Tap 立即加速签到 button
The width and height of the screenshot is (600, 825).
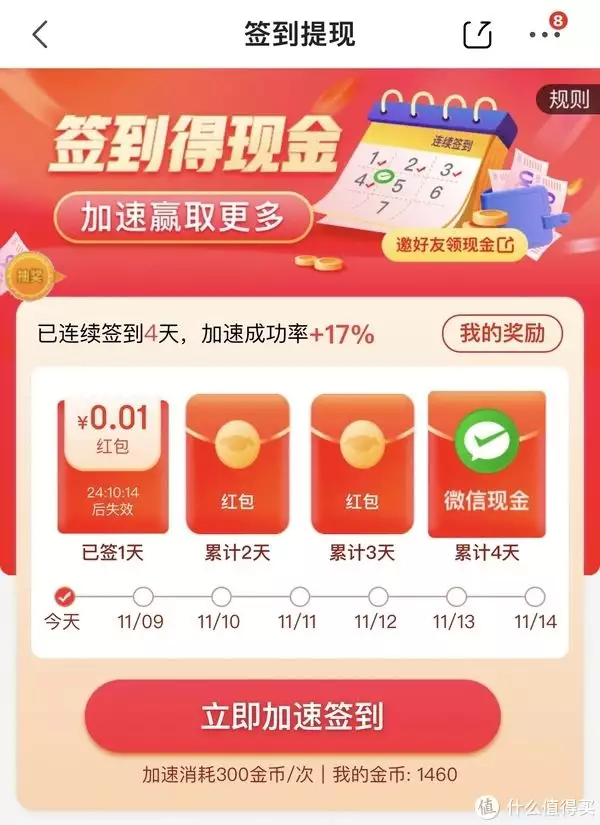coord(292,716)
